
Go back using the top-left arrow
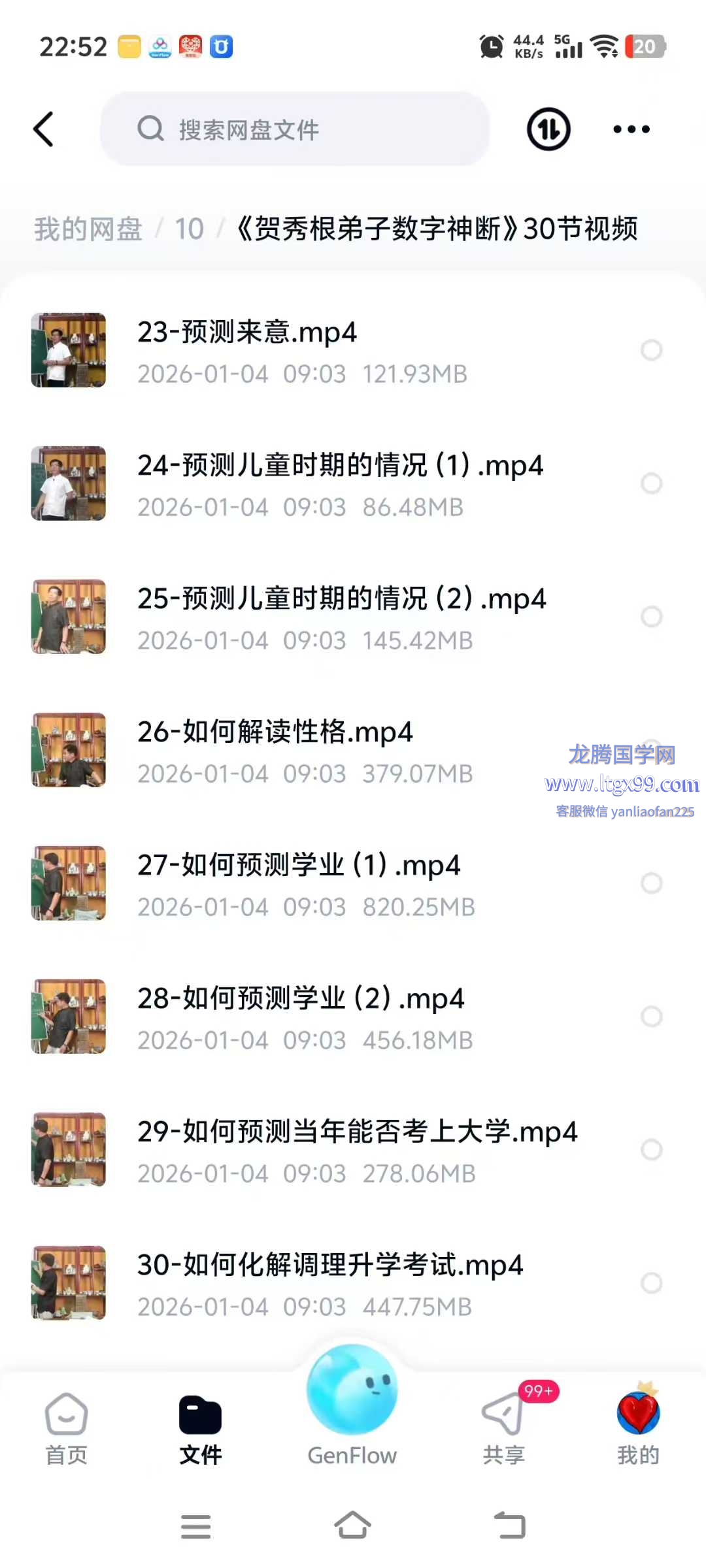[44, 129]
